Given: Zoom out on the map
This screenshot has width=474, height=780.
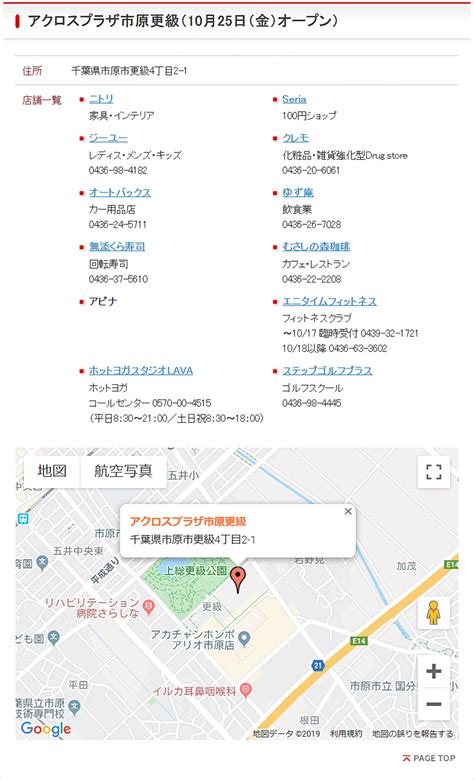Looking at the screenshot, I should pos(434,703).
